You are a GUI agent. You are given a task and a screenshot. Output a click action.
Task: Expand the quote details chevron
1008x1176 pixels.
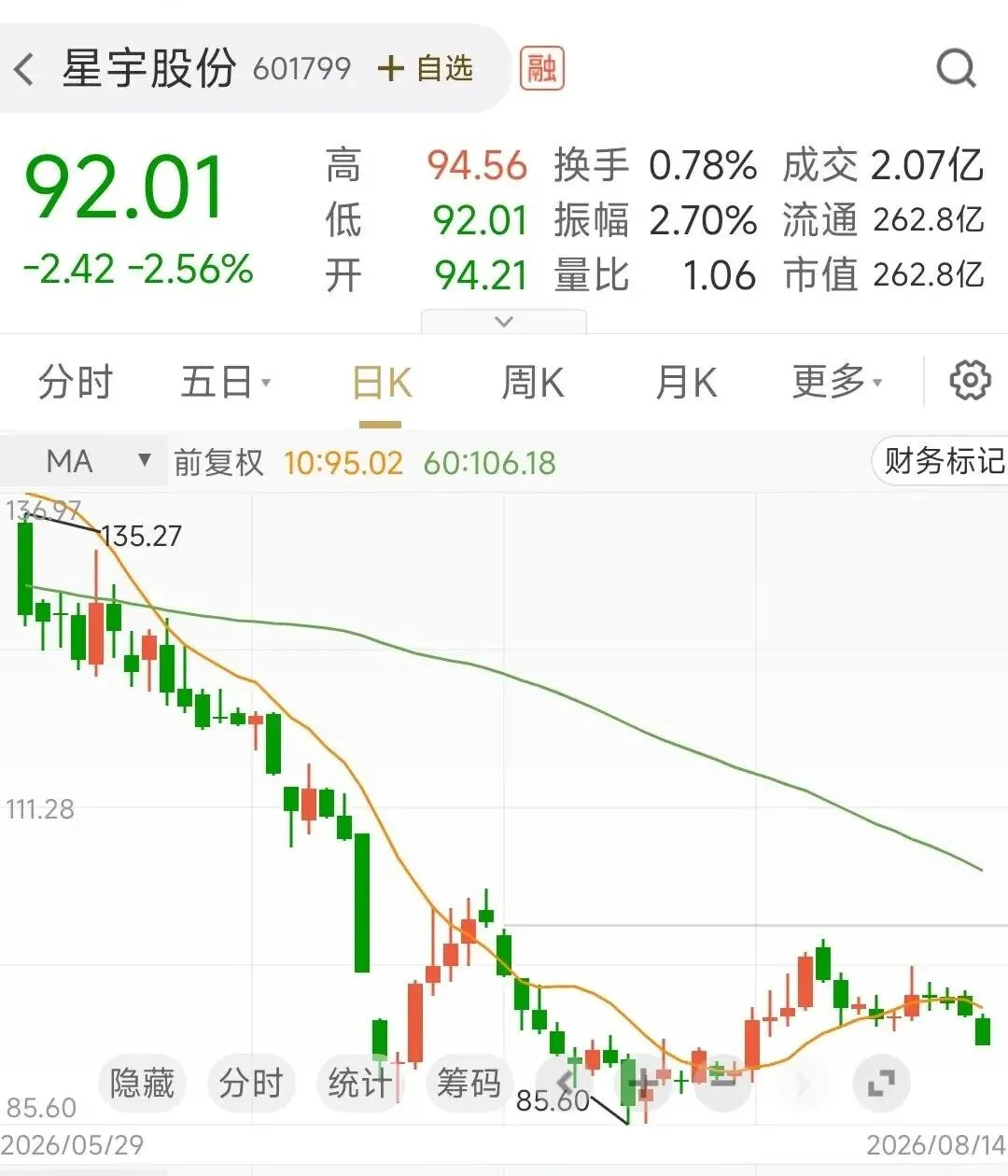504,321
